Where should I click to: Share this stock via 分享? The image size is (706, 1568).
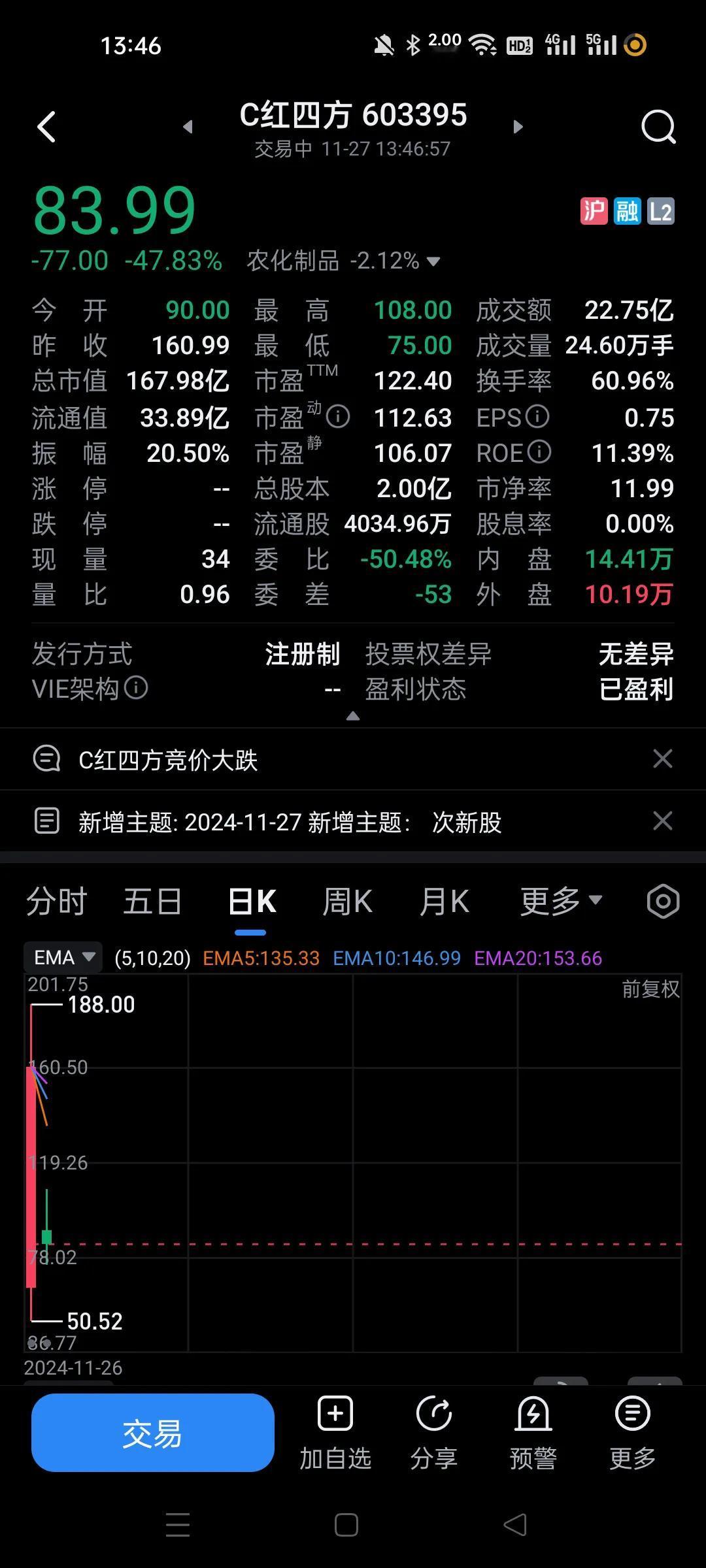click(433, 1433)
